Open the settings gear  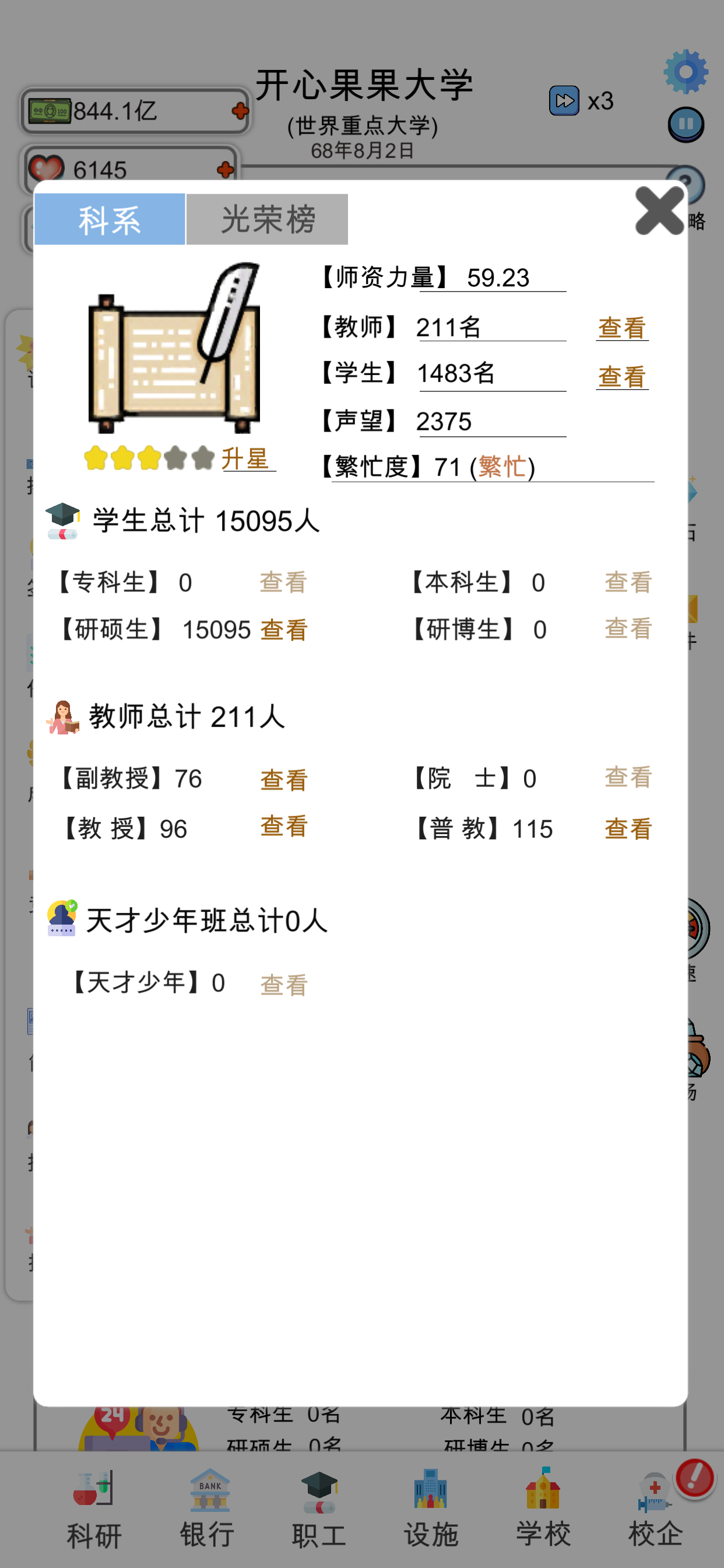click(686, 72)
